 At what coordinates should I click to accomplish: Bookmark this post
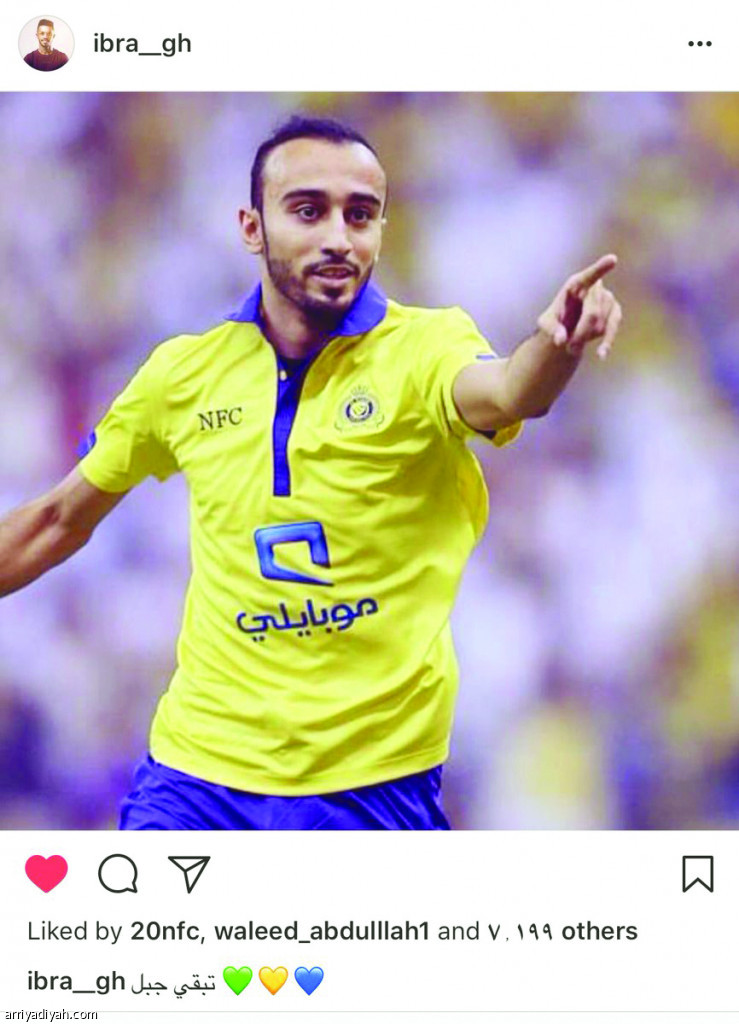(x=697, y=873)
